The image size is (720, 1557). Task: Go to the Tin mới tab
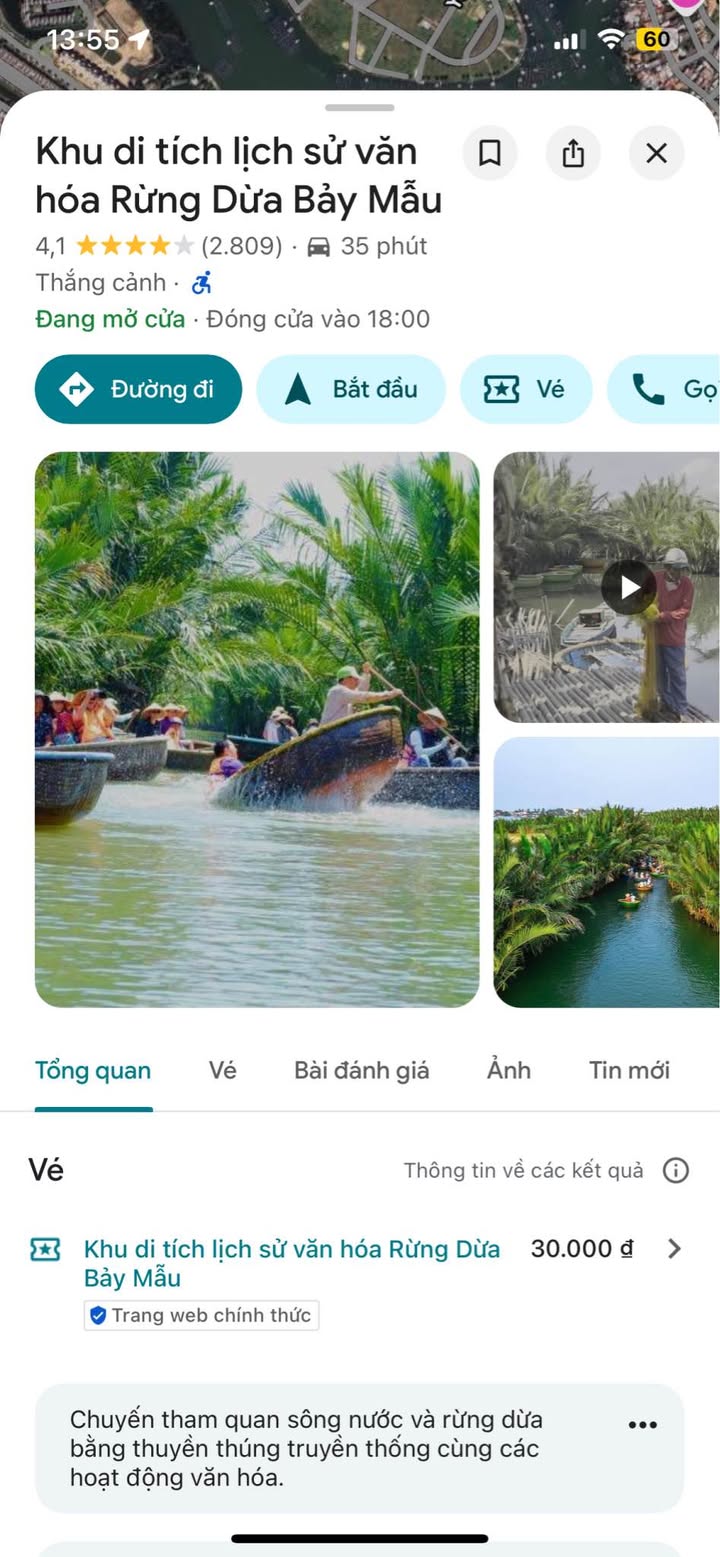click(629, 1071)
